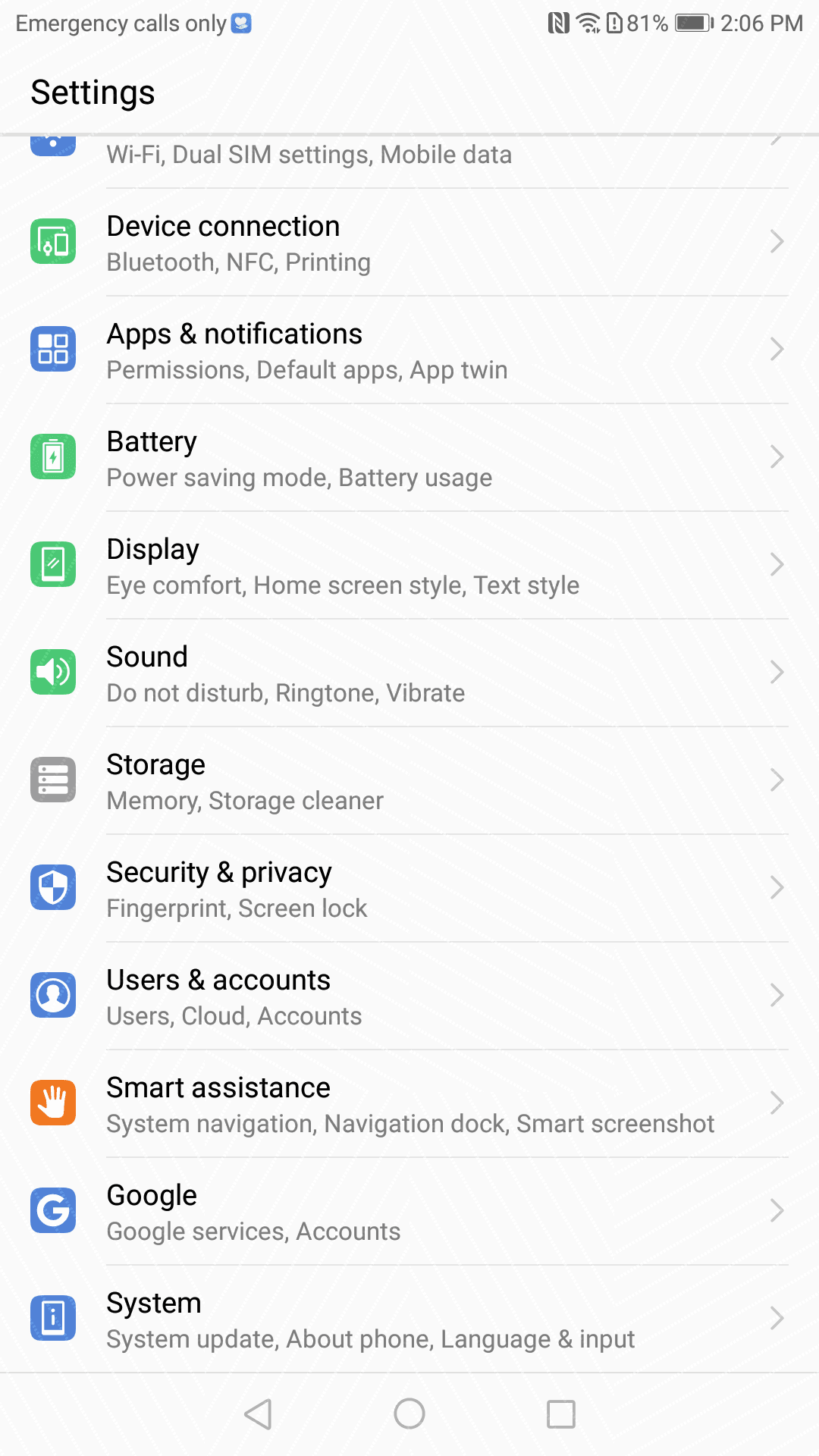Open Storage settings
The width and height of the screenshot is (819, 1456).
pyautogui.click(x=409, y=781)
